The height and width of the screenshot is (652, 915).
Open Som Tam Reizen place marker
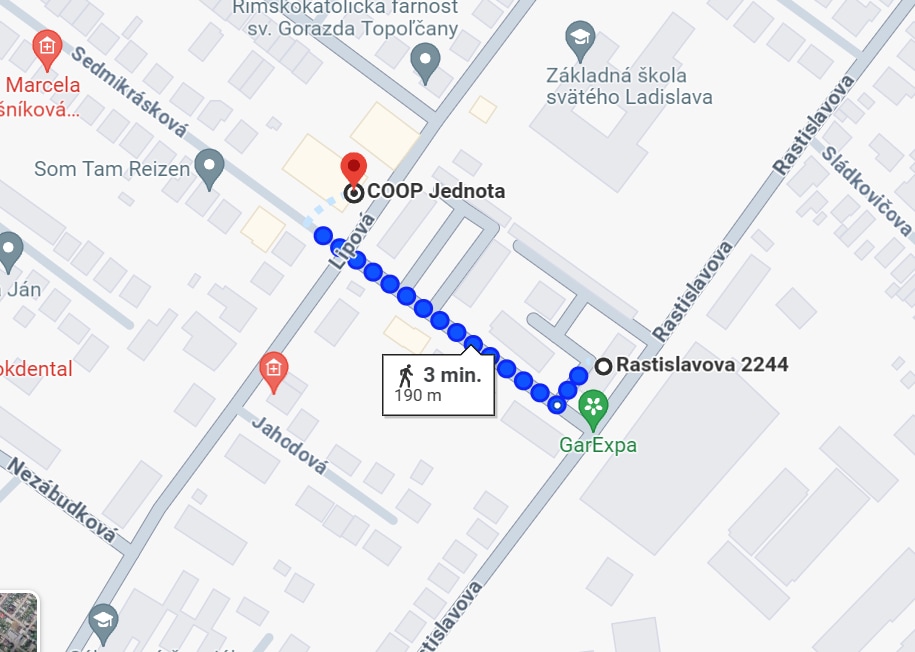click(209, 167)
